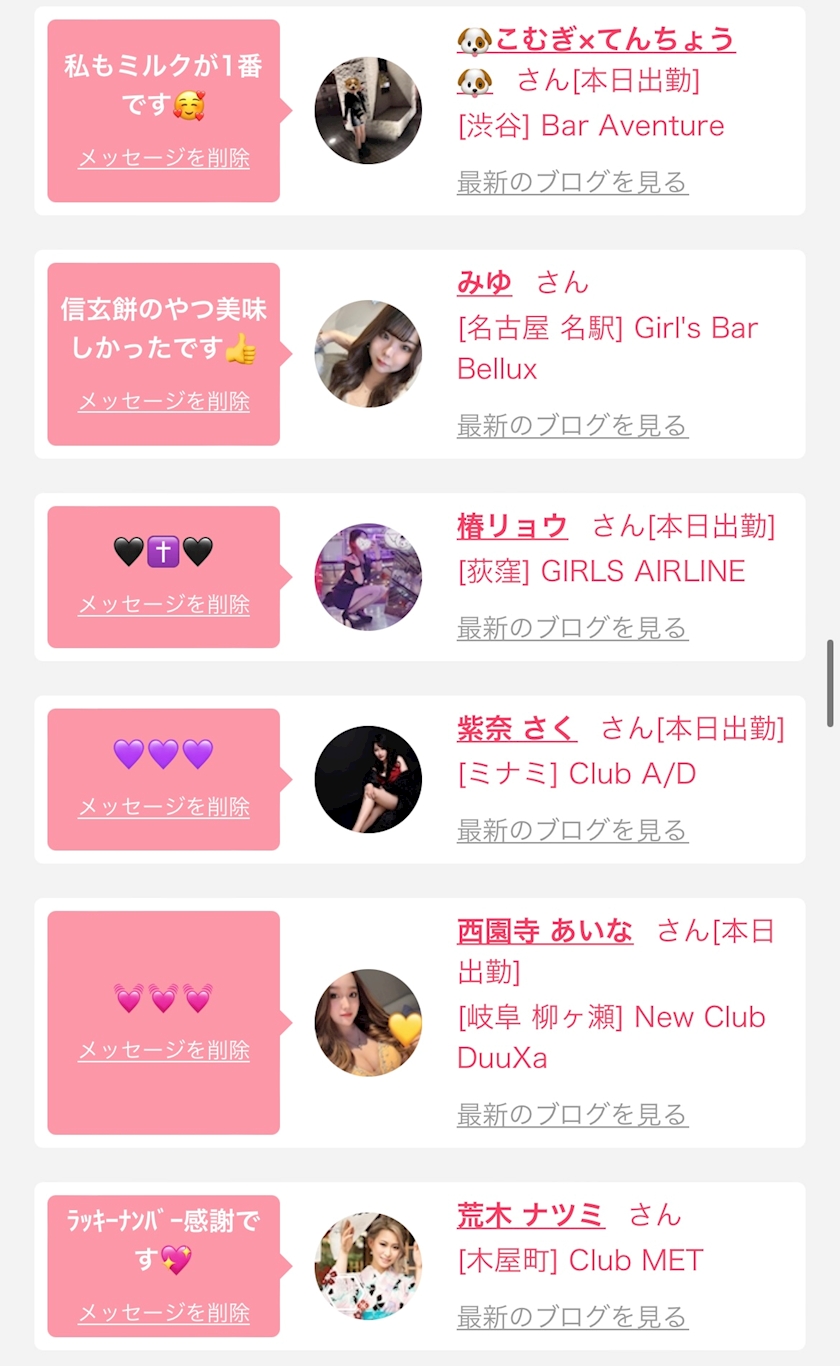Open 椿リョウ's profile link
This screenshot has height=1366, width=840.
[x=512, y=526]
